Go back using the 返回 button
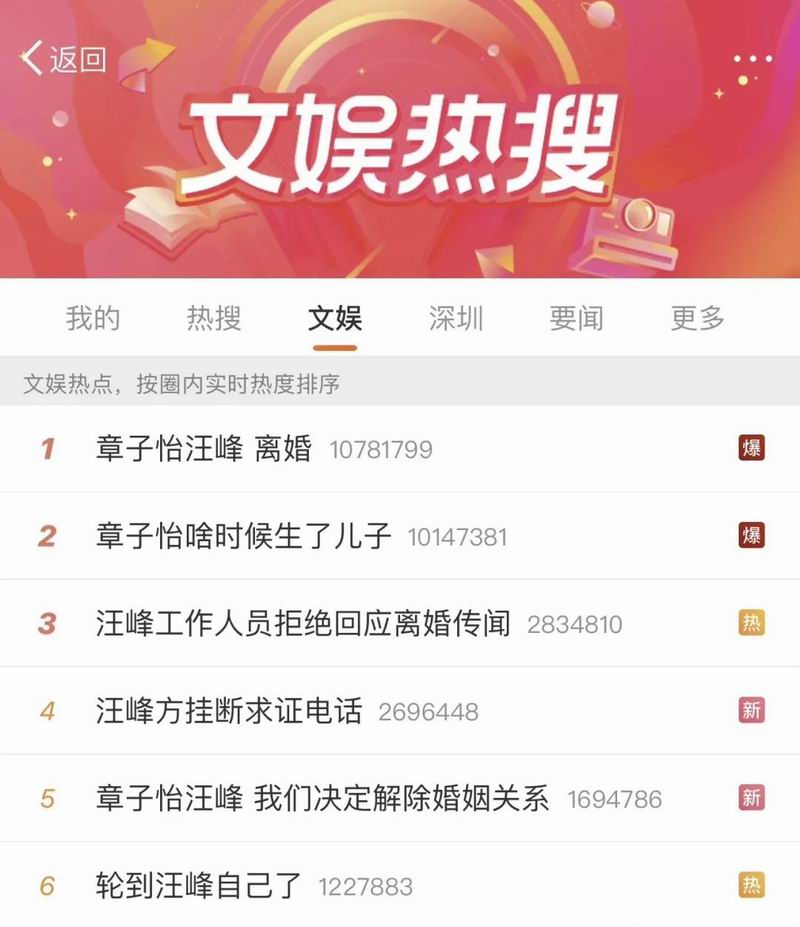 (63, 59)
